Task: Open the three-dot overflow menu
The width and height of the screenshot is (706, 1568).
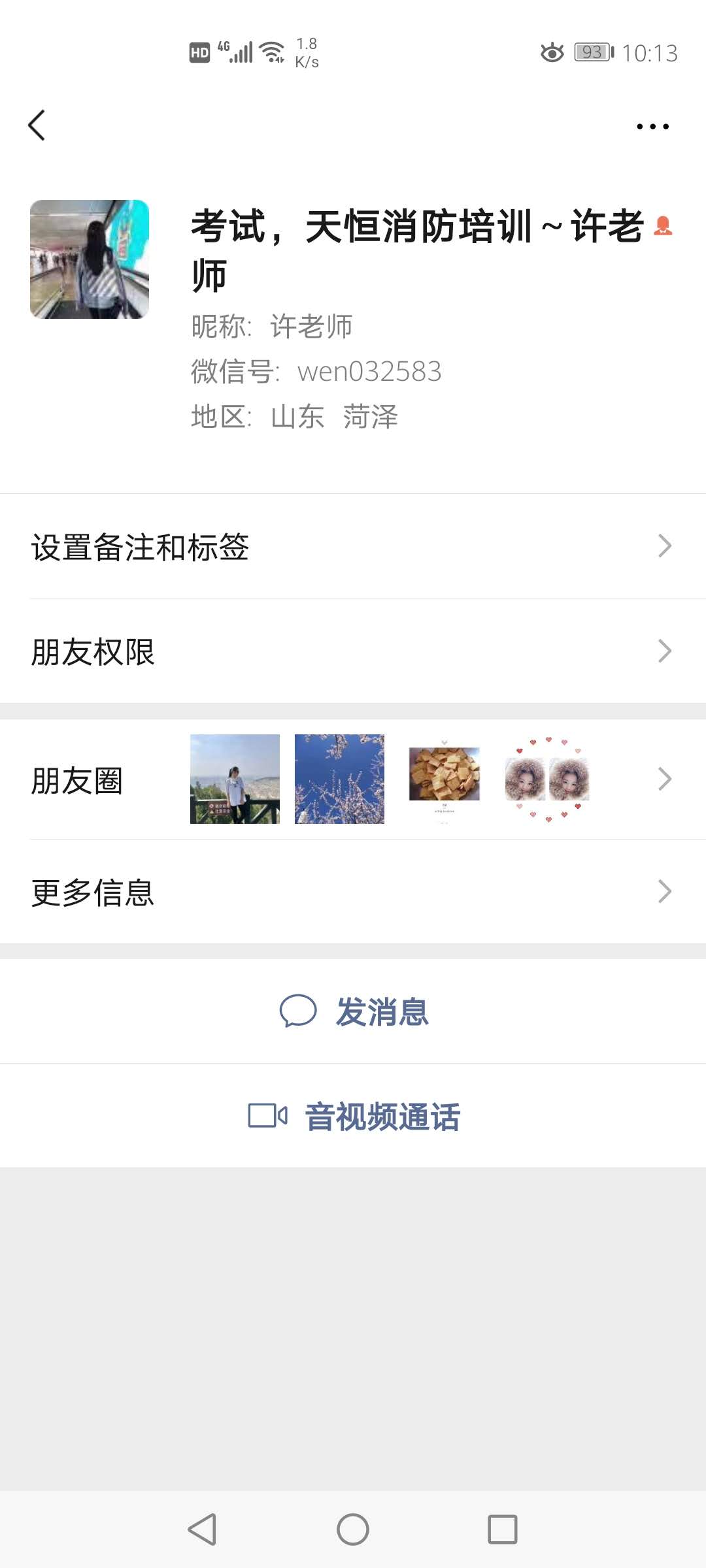Action: tap(652, 126)
